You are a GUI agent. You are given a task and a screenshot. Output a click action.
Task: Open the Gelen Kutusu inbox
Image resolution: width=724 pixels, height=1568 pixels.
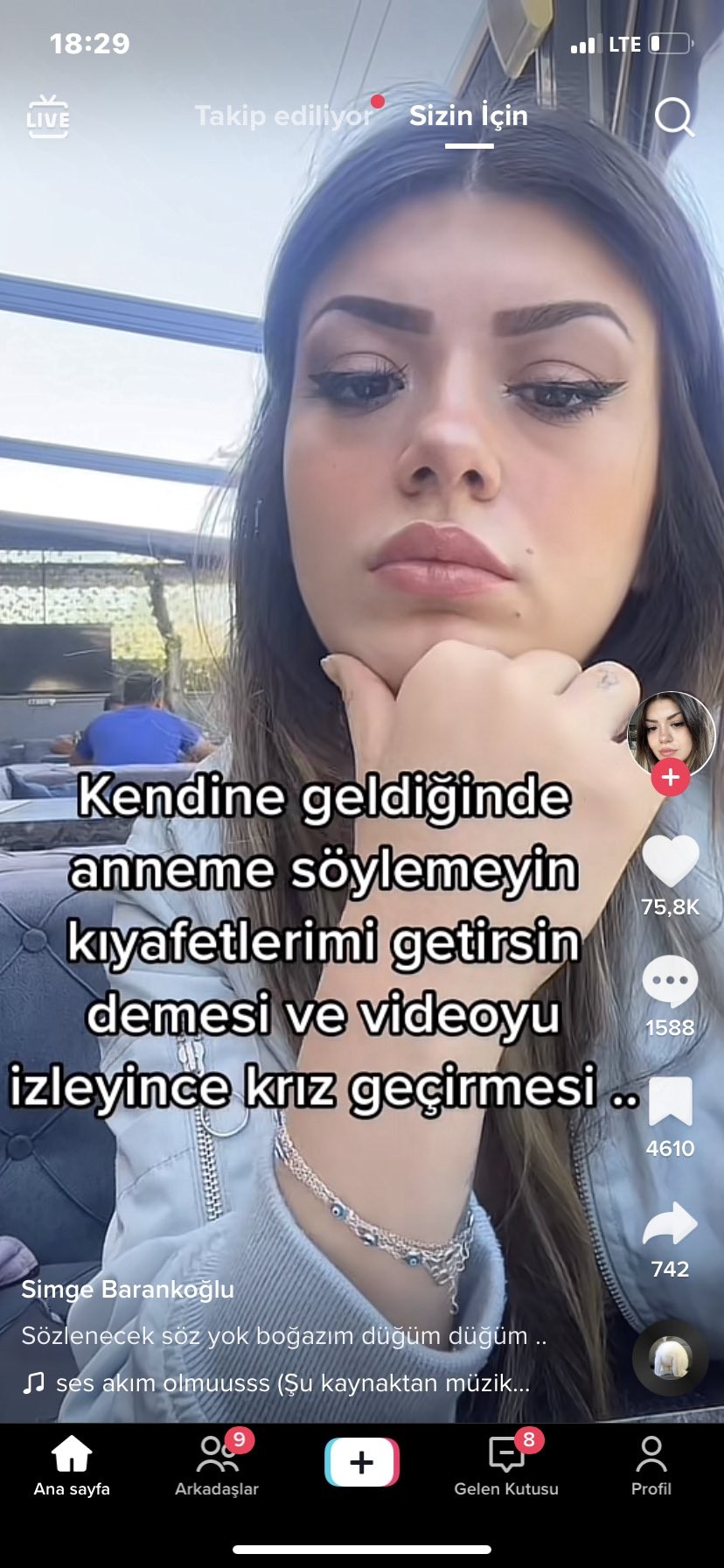tap(506, 1466)
